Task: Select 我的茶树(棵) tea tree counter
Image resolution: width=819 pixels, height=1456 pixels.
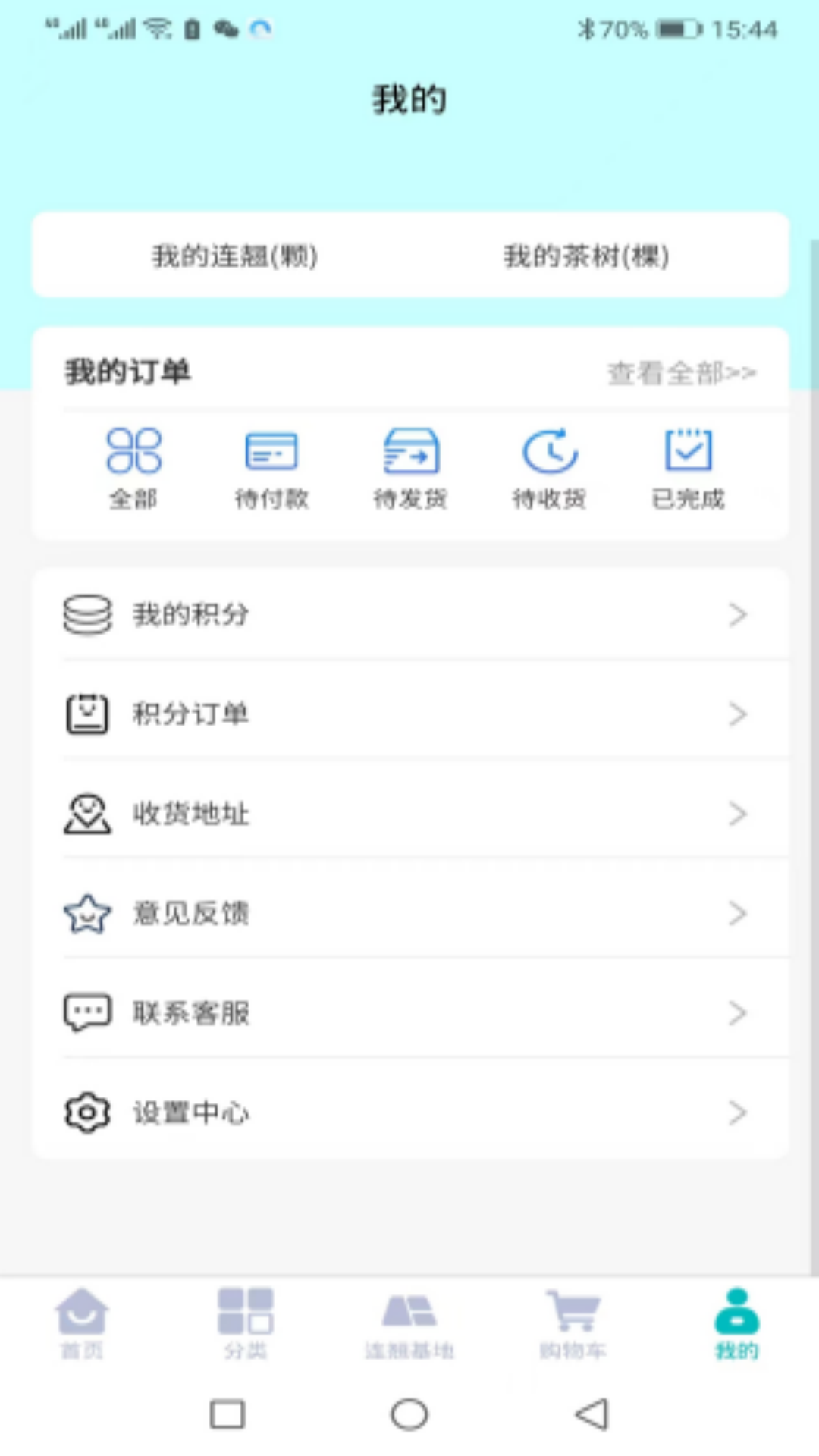Action: 585,256
